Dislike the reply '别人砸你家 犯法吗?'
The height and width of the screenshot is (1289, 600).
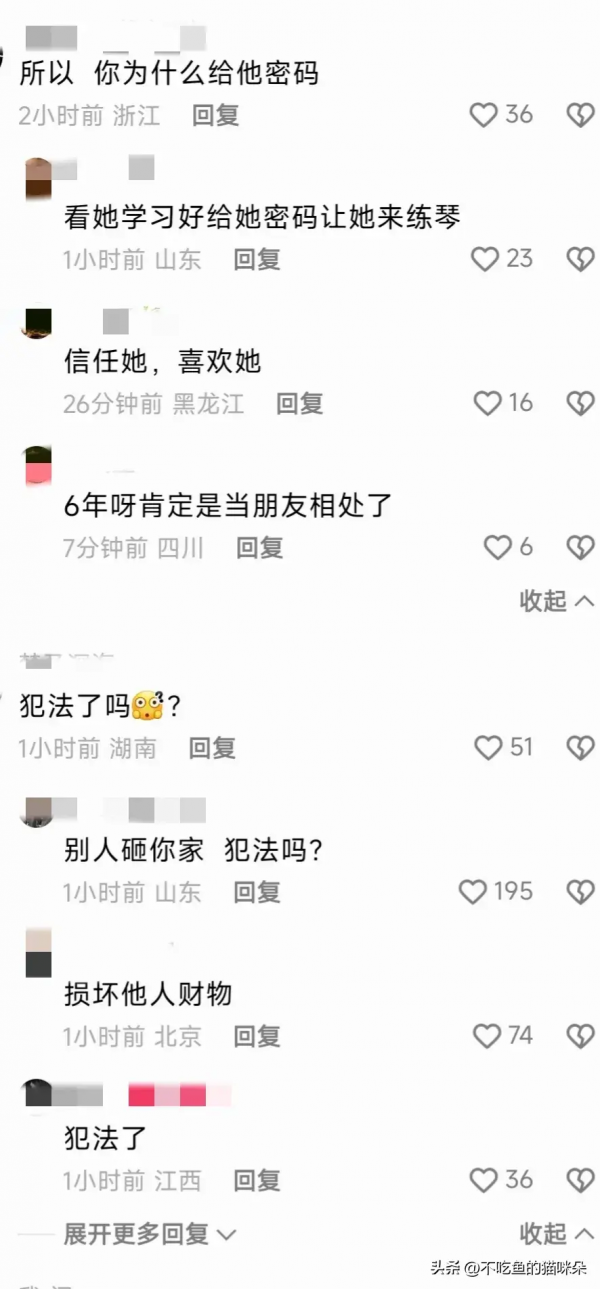coord(580,891)
